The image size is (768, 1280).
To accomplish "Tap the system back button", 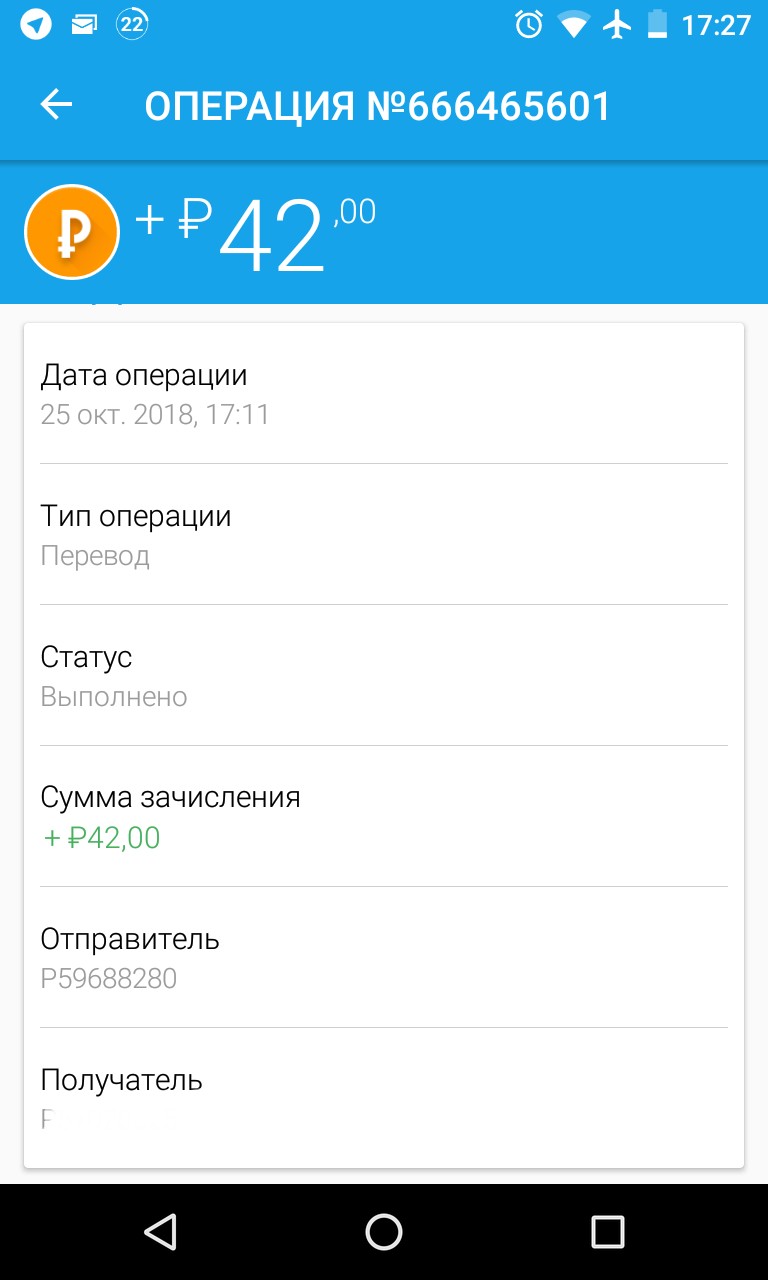I will click(160, 1232).
